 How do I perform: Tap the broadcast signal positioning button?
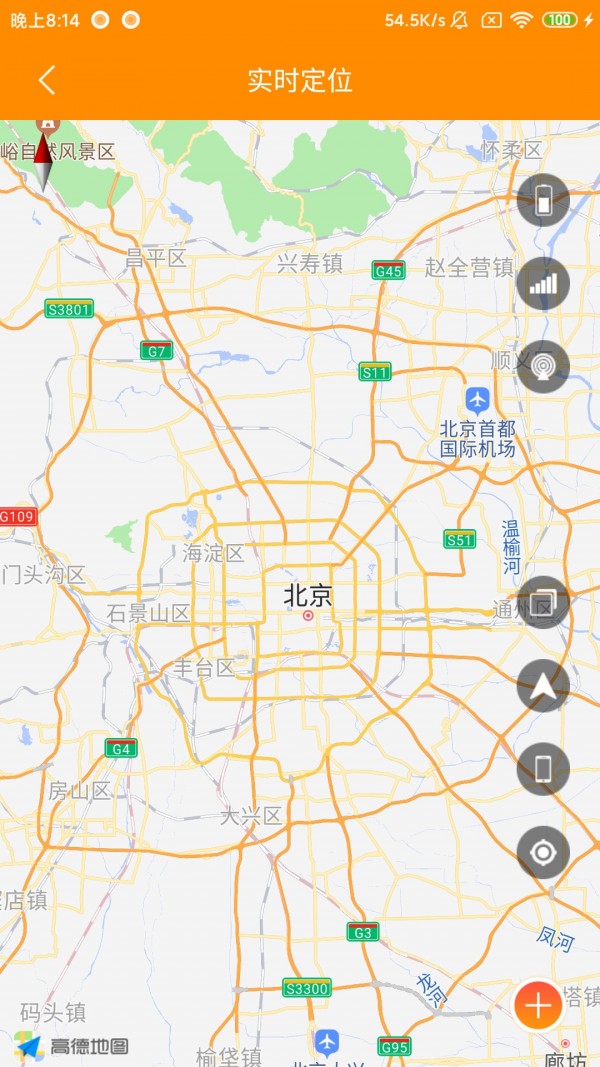pyautogui.click(x=543, y=366)
